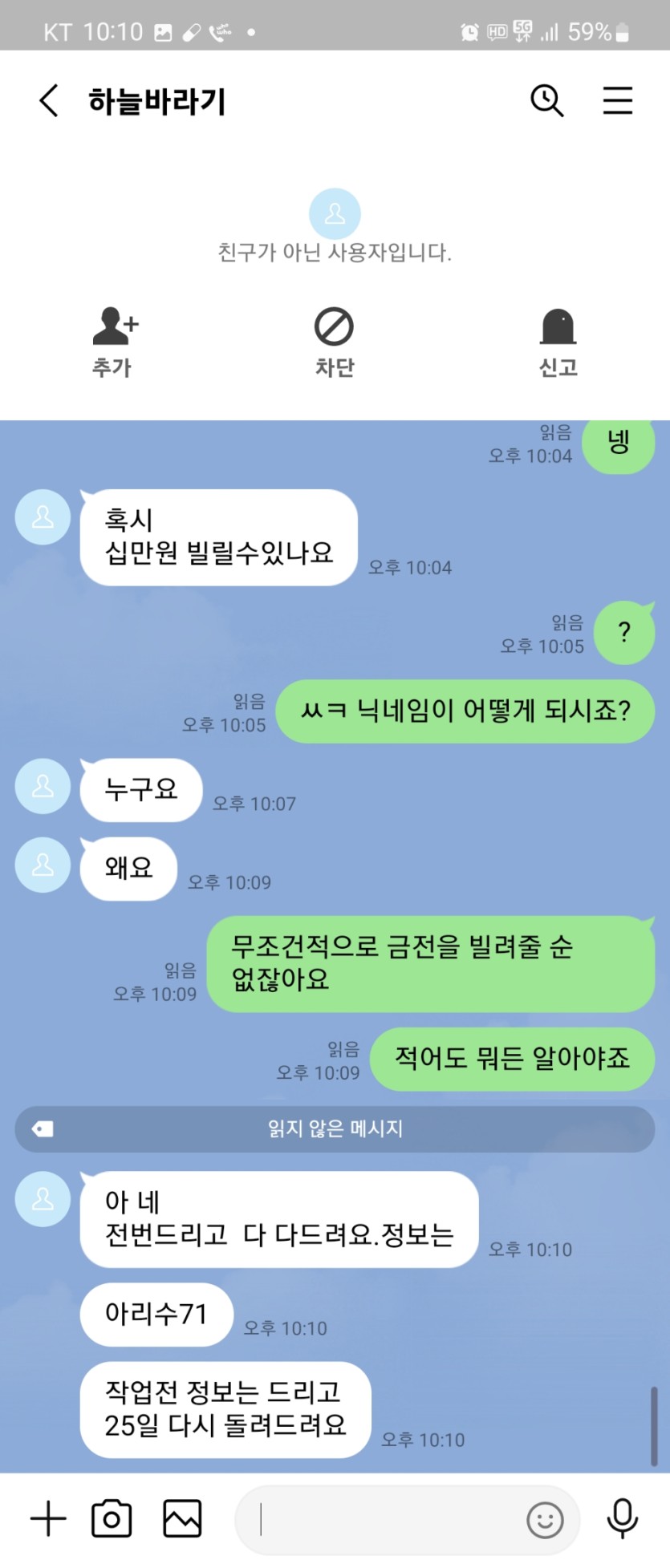This screenshot has width=670, height=1568.
Task: Open the photo gallery picker
Action: click(182, 1519)
